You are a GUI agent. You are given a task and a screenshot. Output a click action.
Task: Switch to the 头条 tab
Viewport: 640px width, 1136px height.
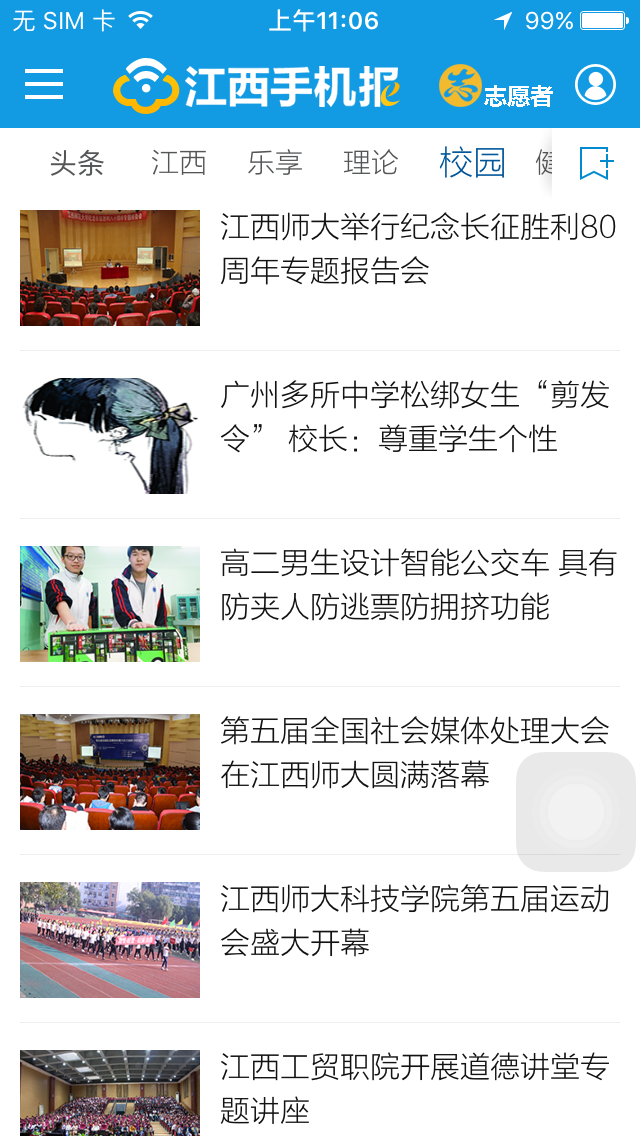pyautogui.click(x=77, y=163)
